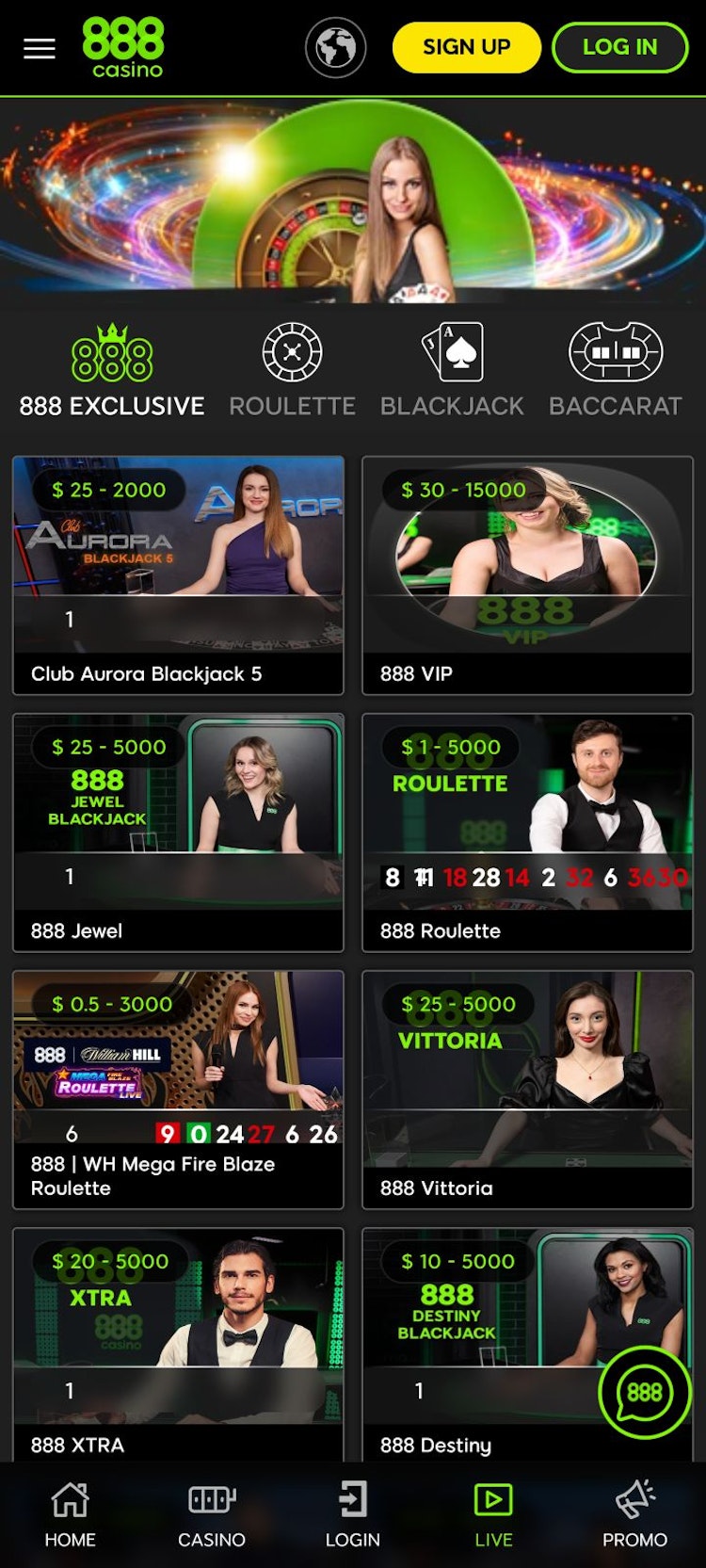This screenshot has width=706, height=1568.
Task: Tap the Sign Up button
Action: click(x=466, y=47)
